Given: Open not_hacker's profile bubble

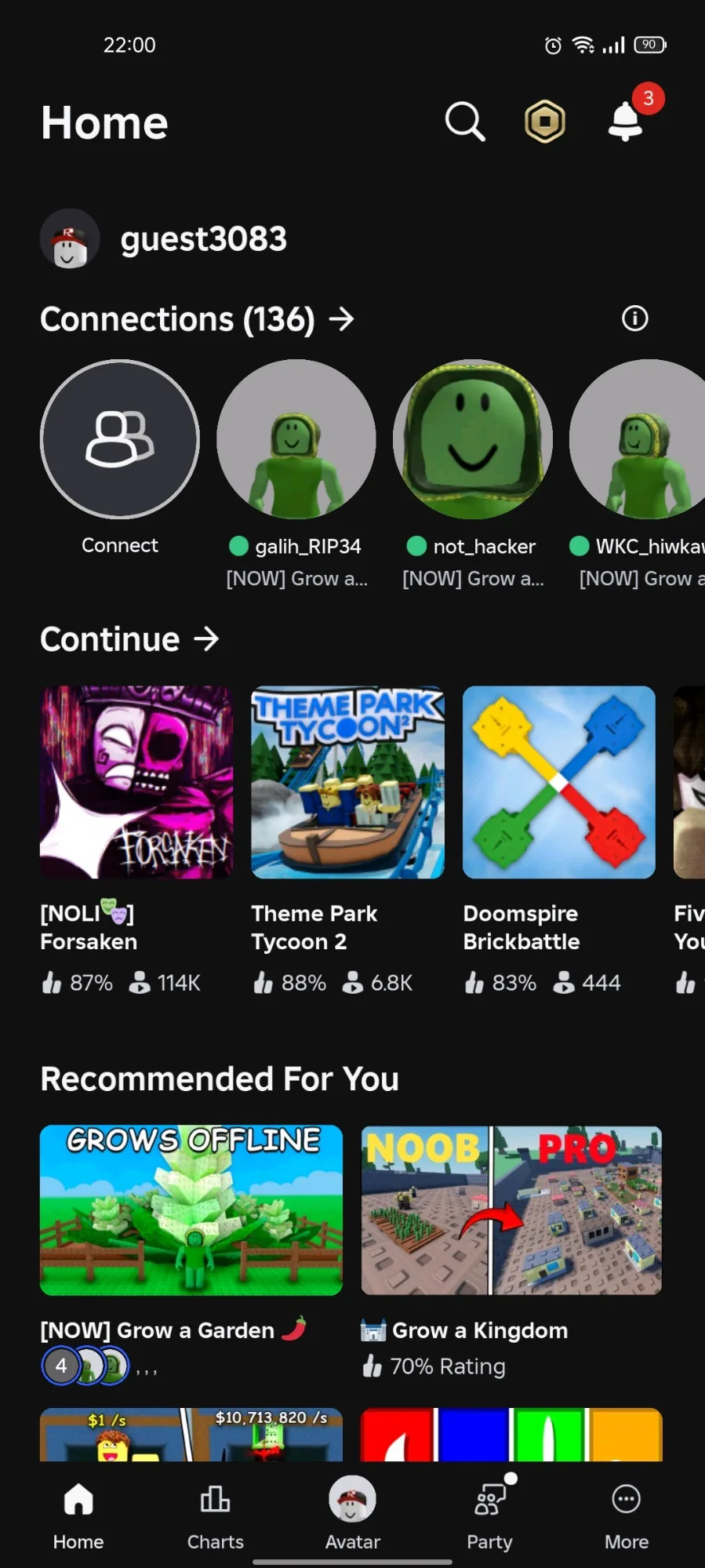Looking at the screenshot, I should pos(473,439).
